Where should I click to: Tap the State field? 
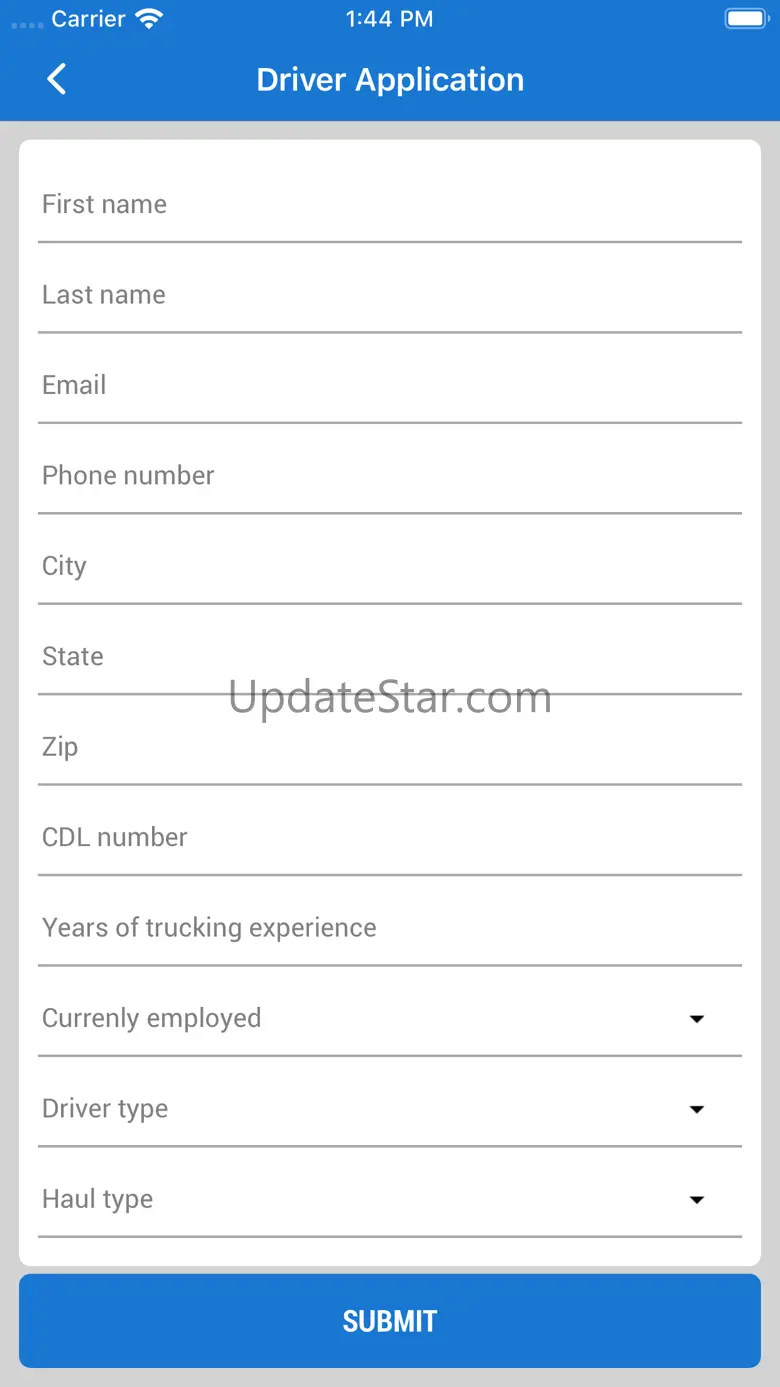(390, 657)
